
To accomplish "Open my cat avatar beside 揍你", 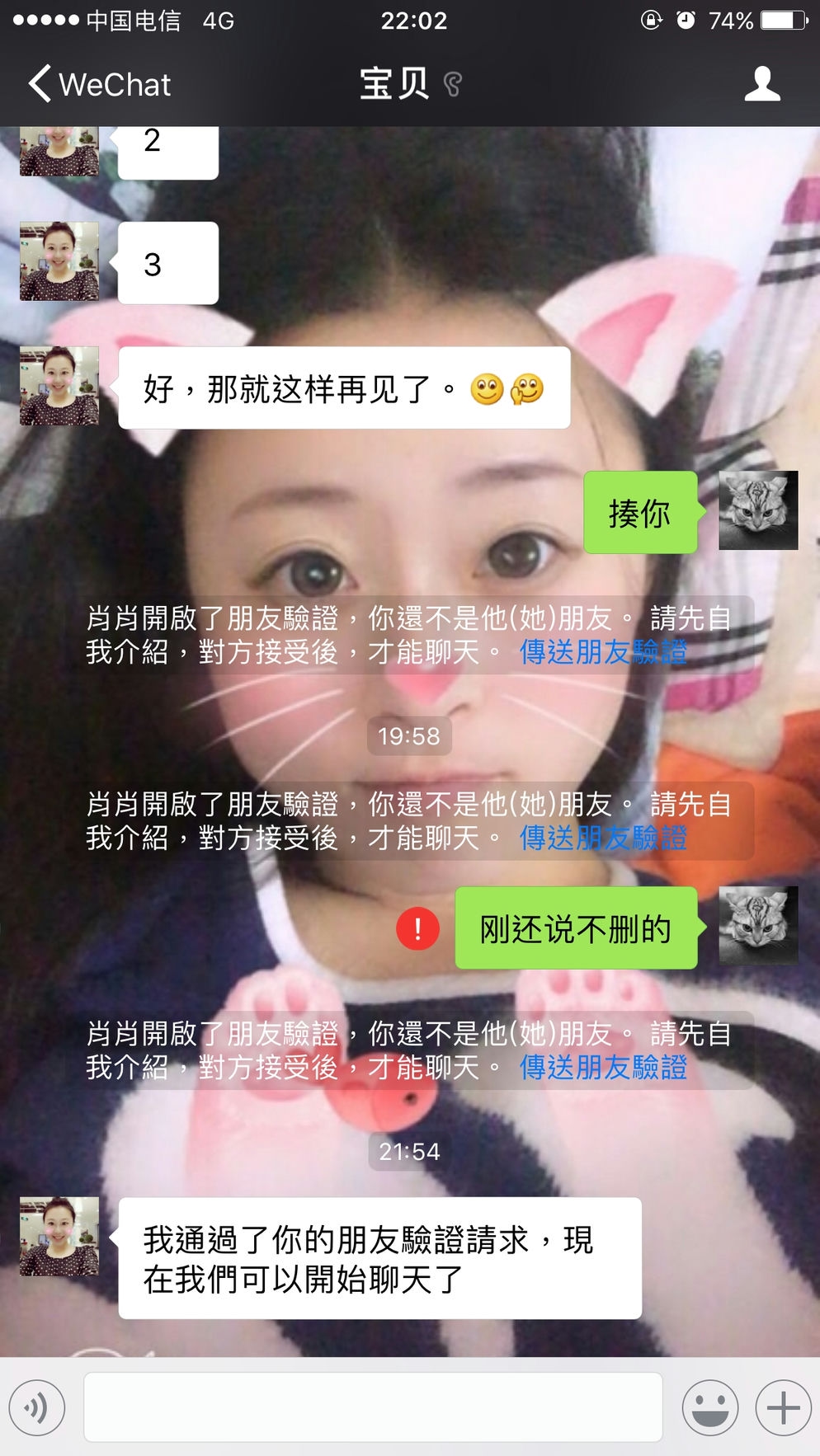I will tap(758, 510).
